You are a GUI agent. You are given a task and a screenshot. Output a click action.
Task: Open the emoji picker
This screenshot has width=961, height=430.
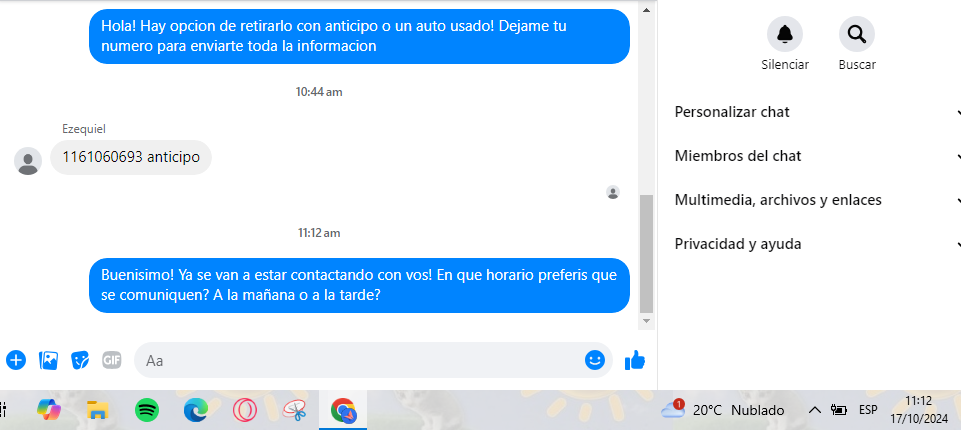[595, 360]
